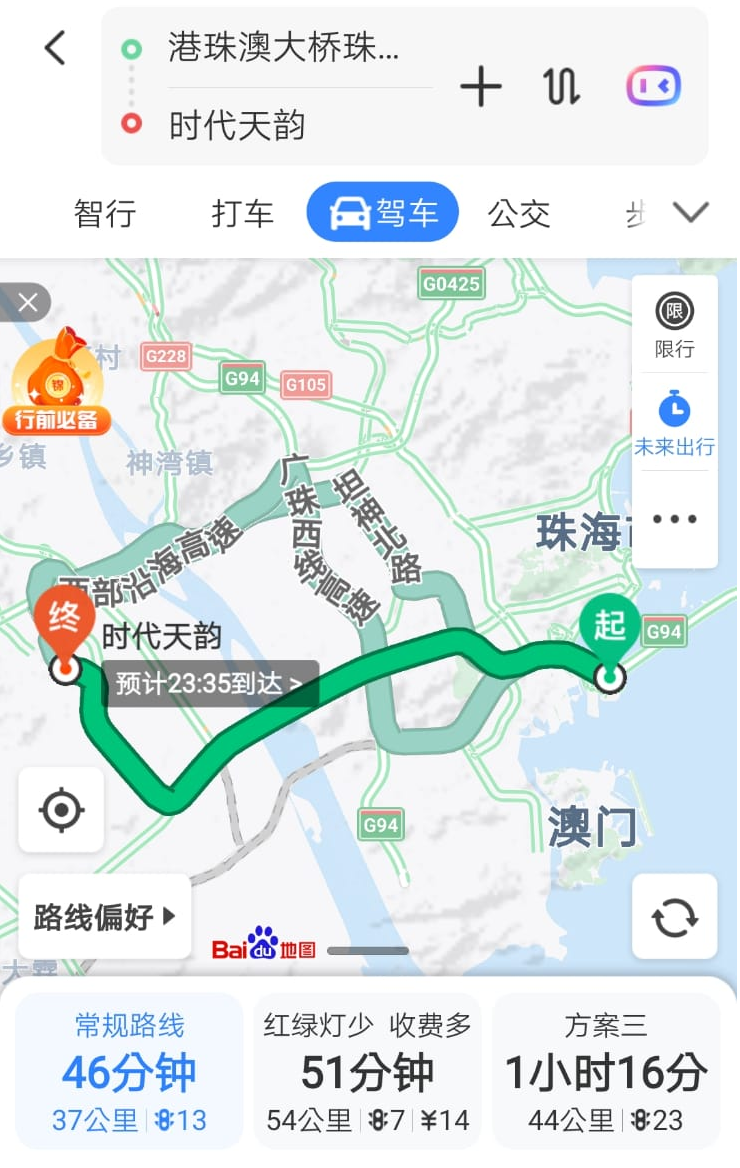
Task: Recenter map on my location
Action: pos(61,810)
